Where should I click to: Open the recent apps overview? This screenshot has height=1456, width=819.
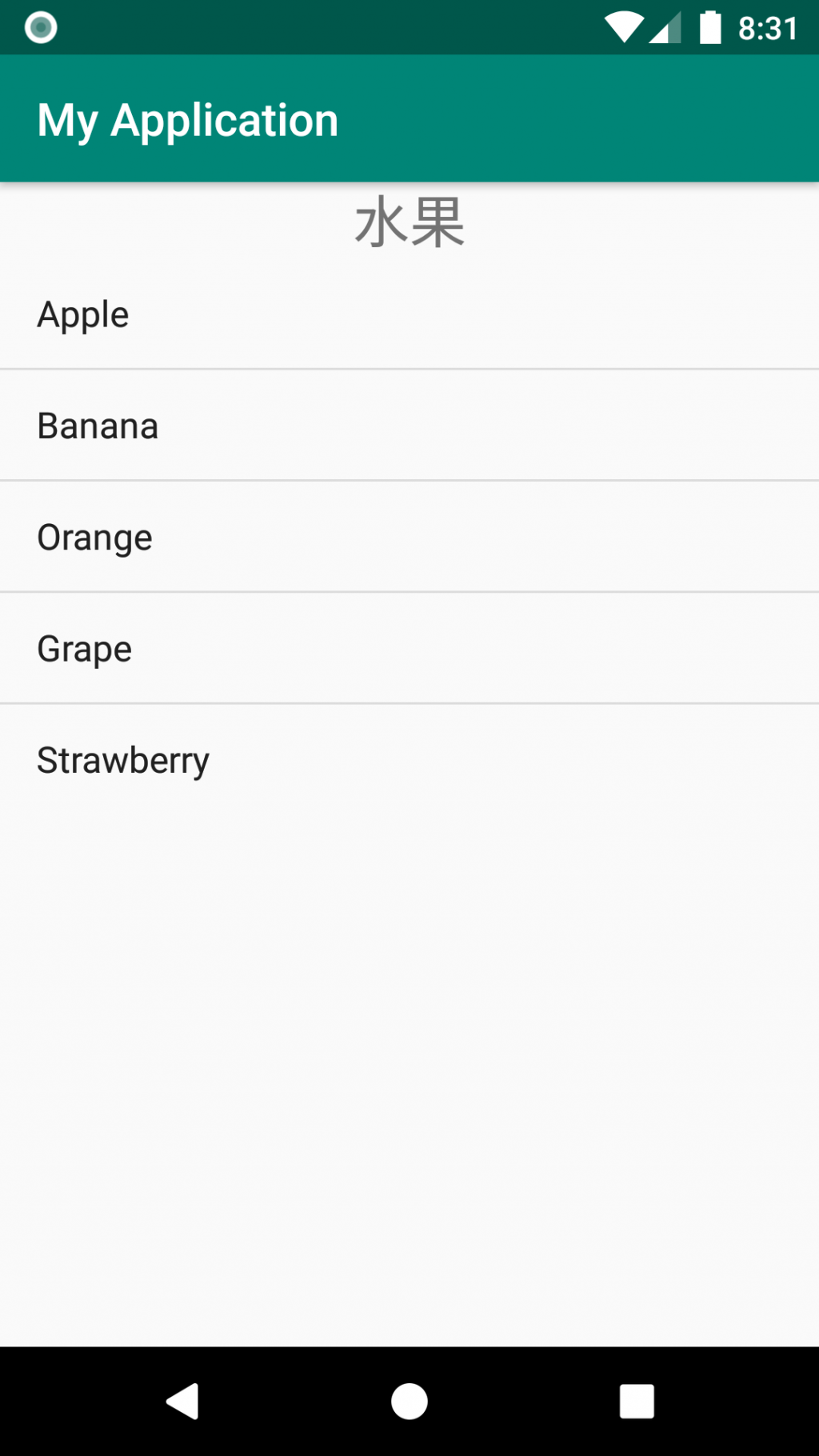(x=637, y=1401)
